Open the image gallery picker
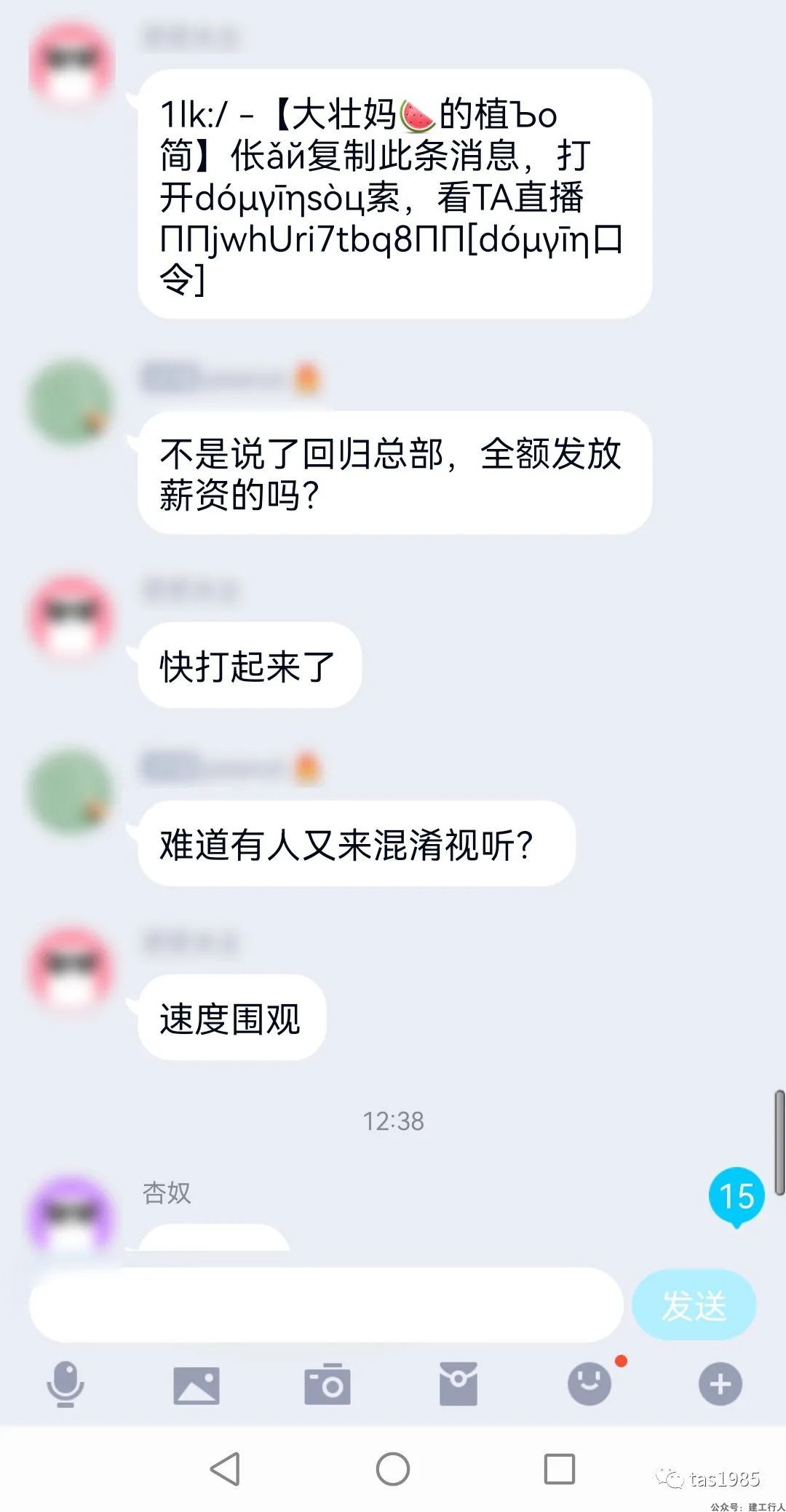 coord(196,1384)
